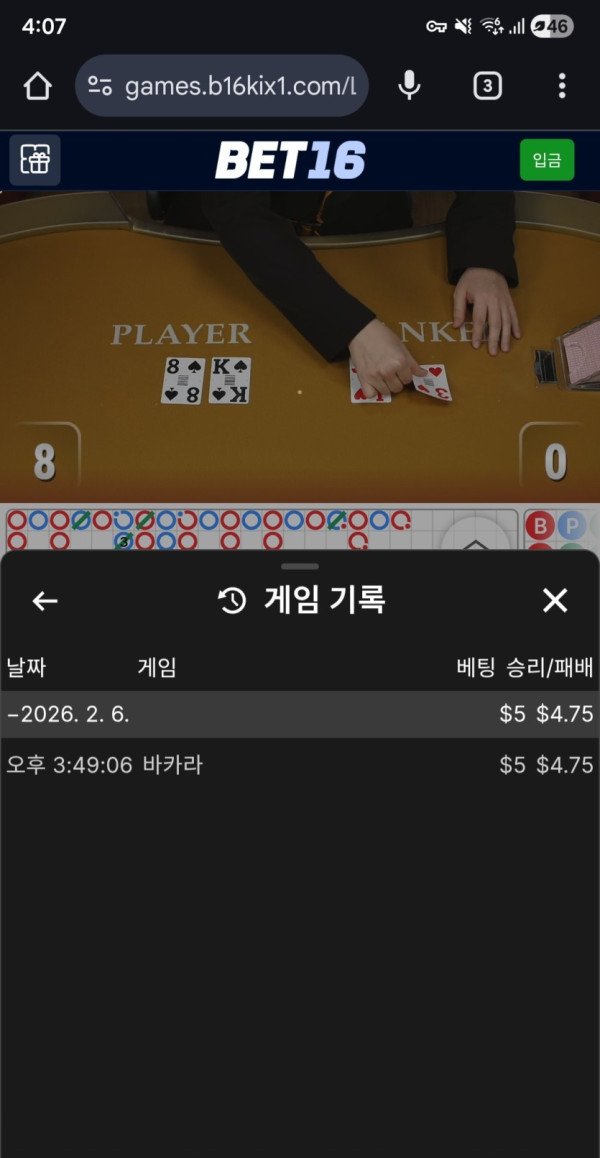Collapse the 2026. 2. 6. date group
Screen dimensions: 600x1158
tap(70, 715)
